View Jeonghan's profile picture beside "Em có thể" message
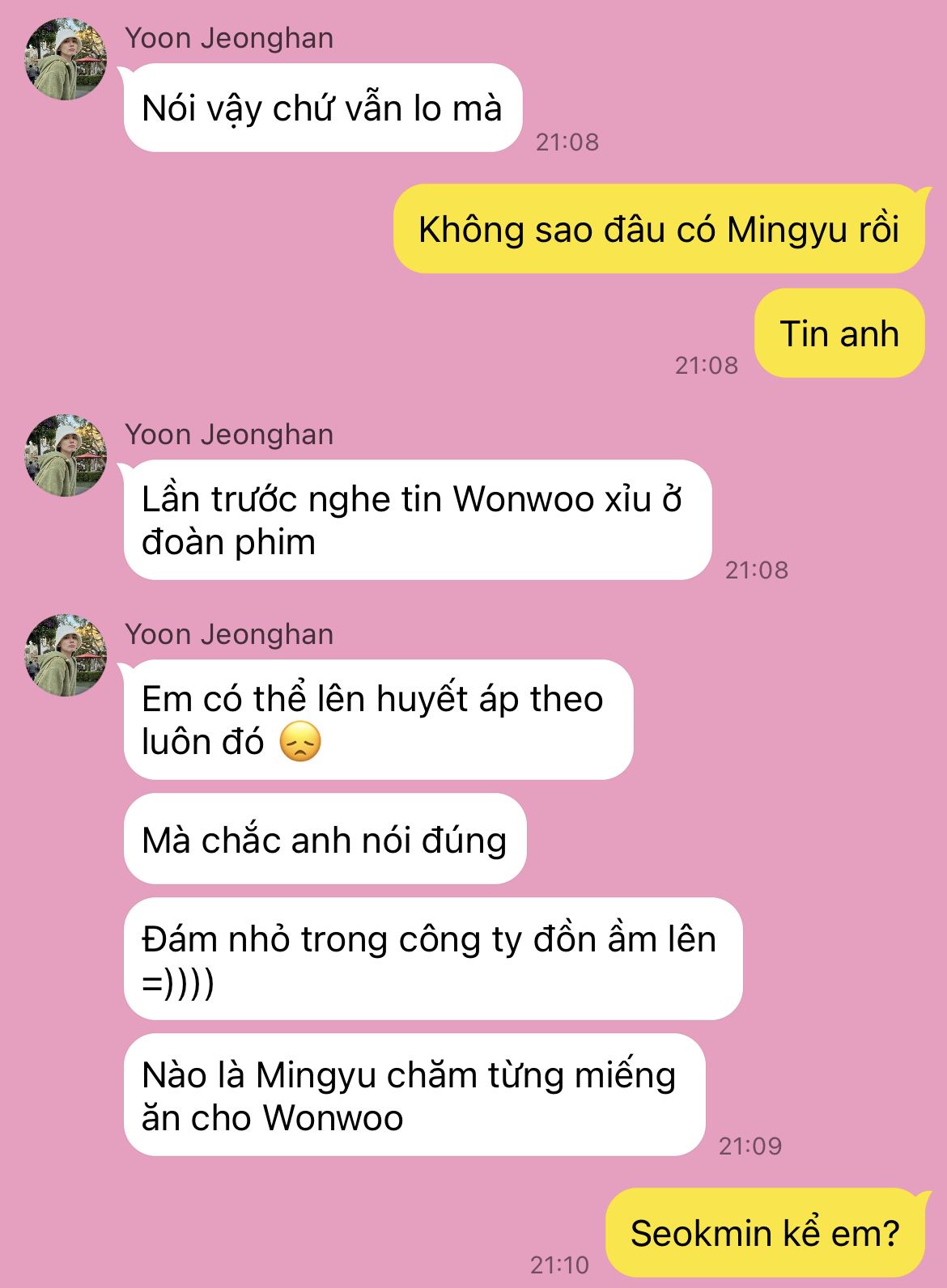This screenshot has width=947, height=1288. coord(66,655)
